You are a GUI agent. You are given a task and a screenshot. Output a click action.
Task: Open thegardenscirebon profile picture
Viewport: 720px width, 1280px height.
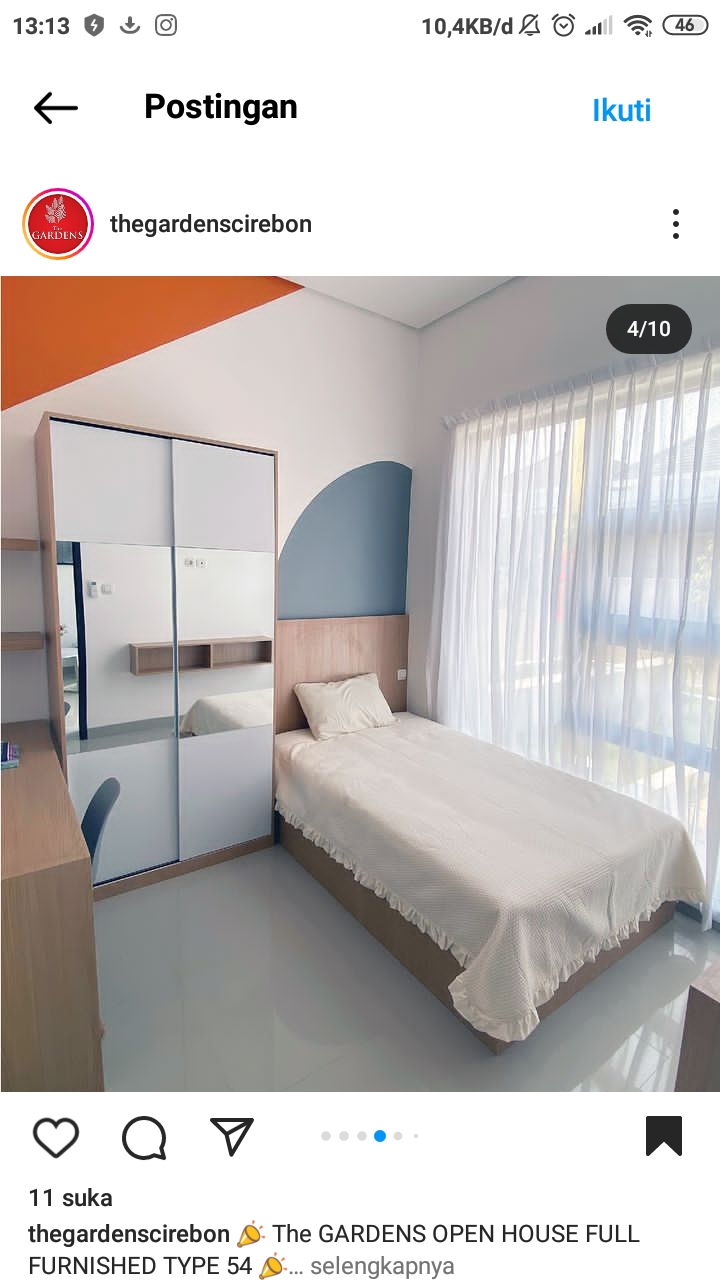point(58,224)
